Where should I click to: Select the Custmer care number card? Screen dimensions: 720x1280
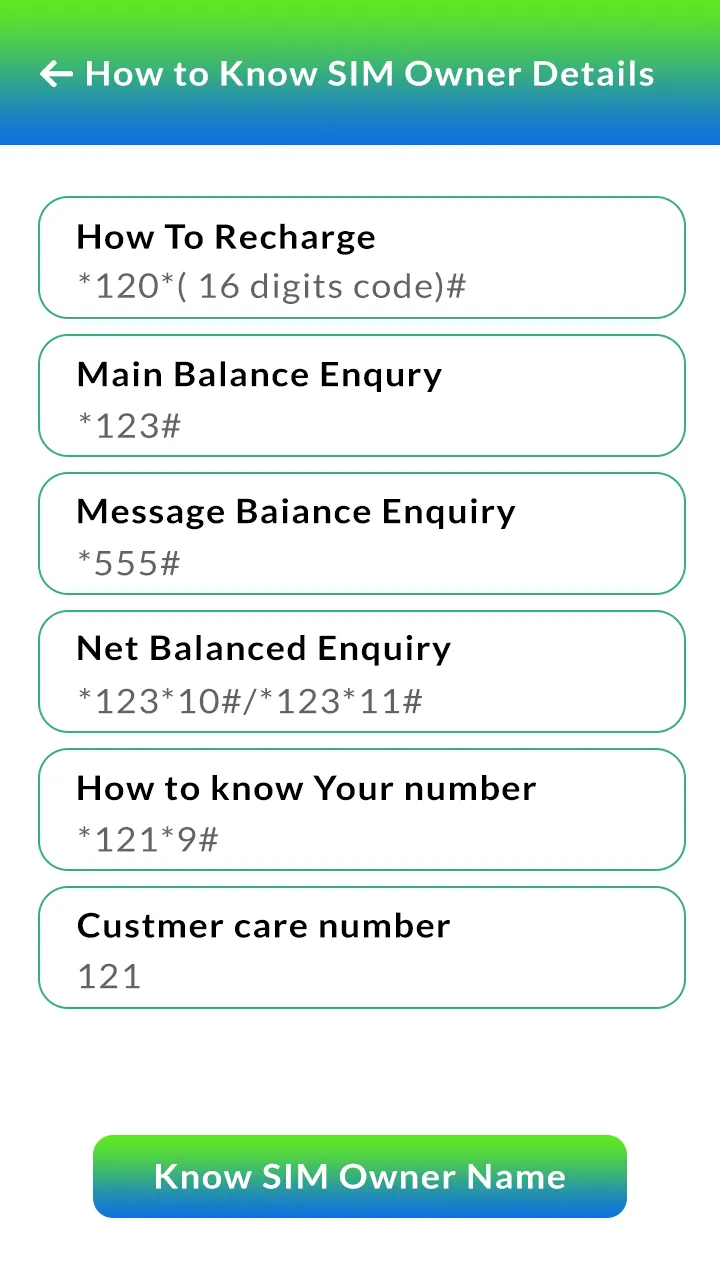coord(362,947)
